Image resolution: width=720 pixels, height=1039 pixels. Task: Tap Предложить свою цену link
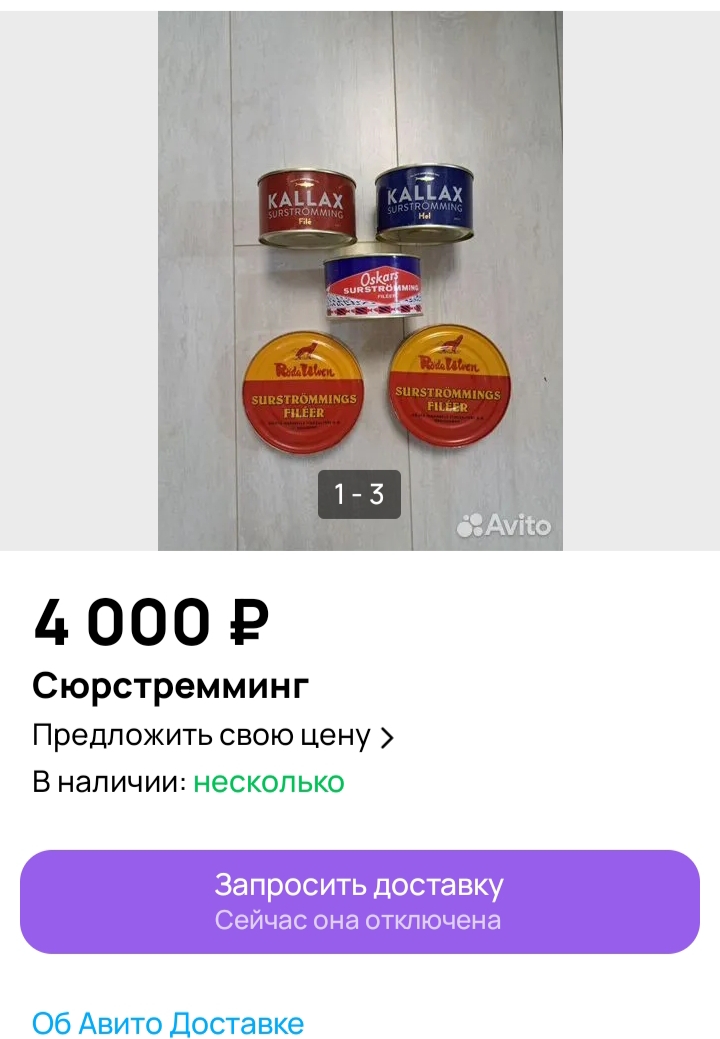coord(213,737)
